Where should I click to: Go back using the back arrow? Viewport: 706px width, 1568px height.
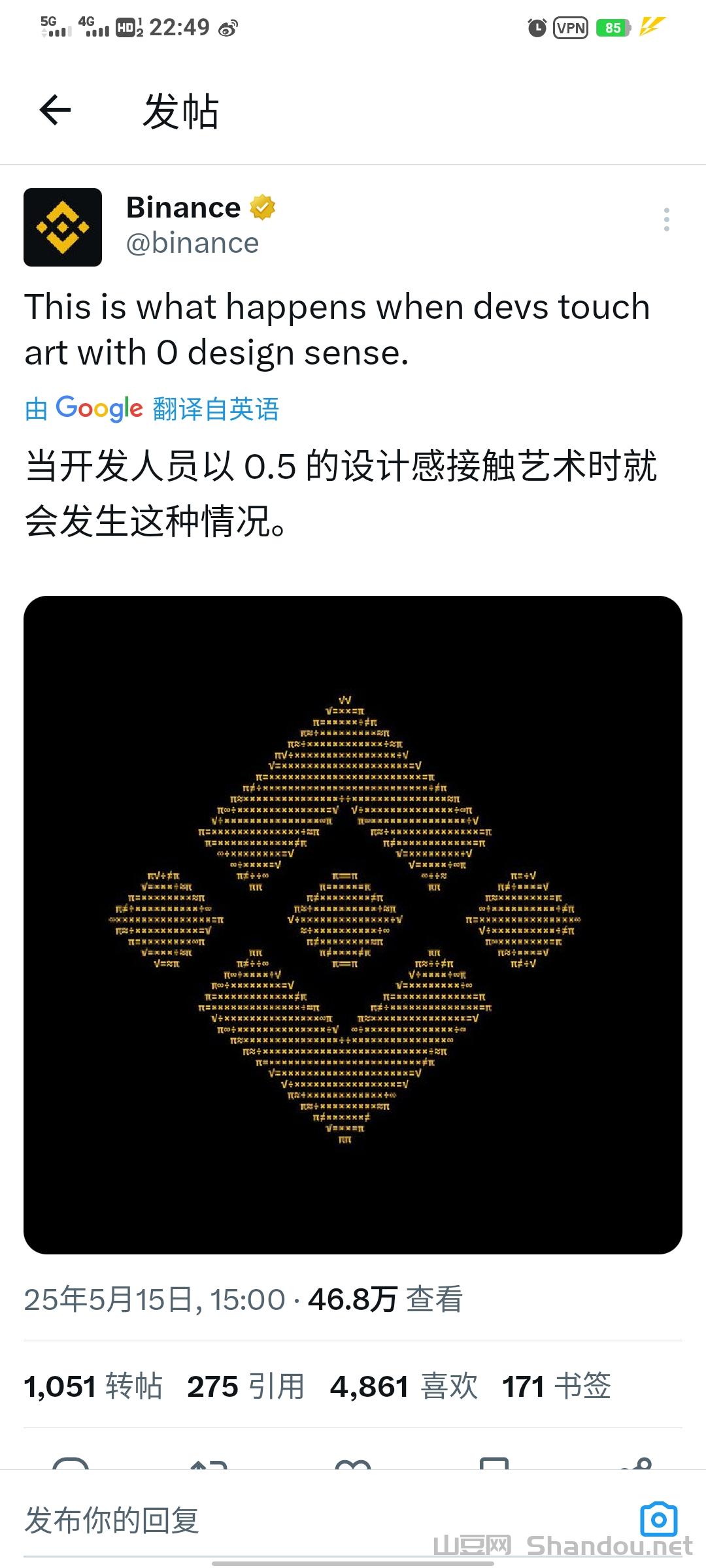(x=56, y=110)
